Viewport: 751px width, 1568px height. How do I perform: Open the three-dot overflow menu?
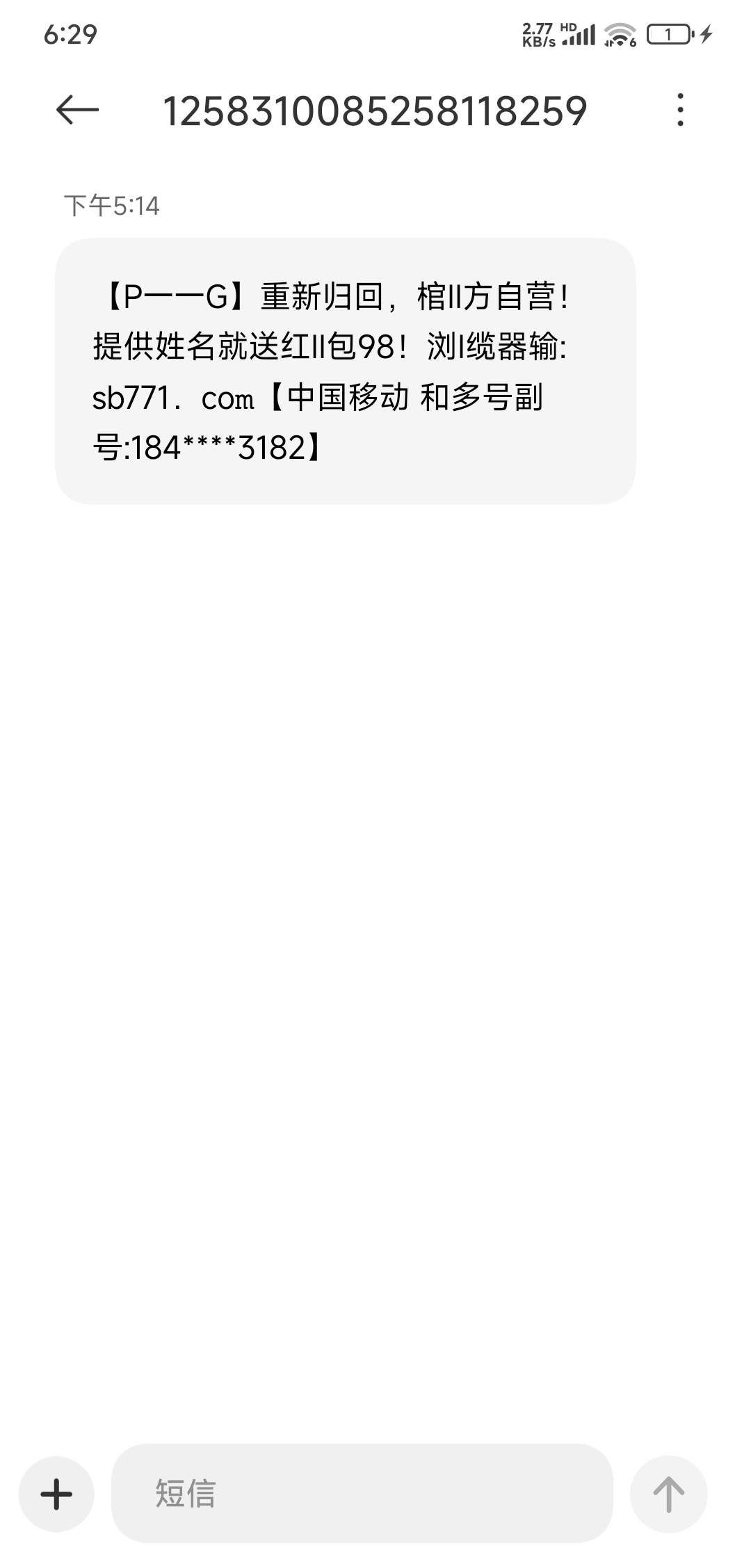[x=680, y=110]
